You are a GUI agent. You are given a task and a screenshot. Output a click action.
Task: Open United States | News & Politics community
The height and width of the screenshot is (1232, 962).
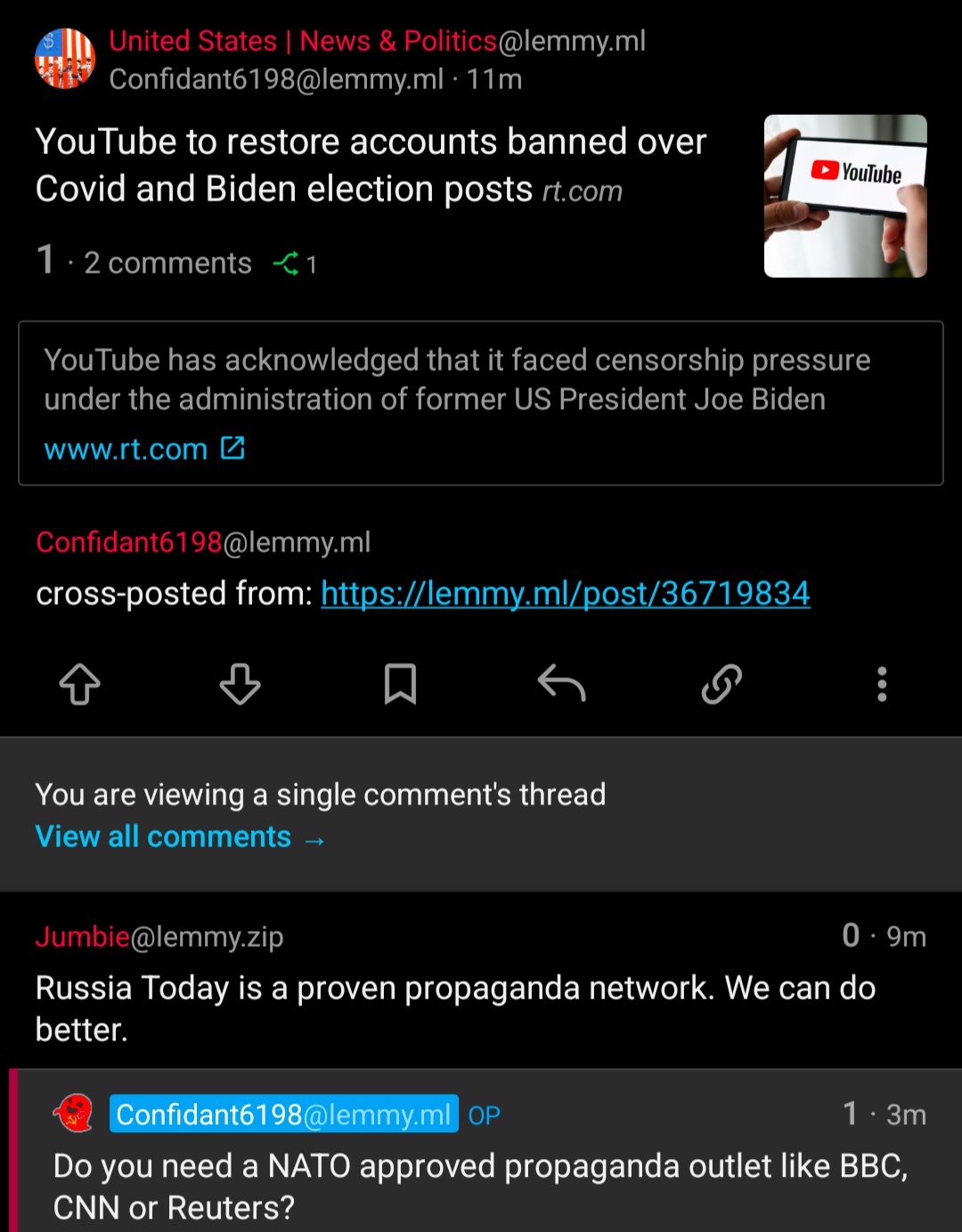pos(303,41)
